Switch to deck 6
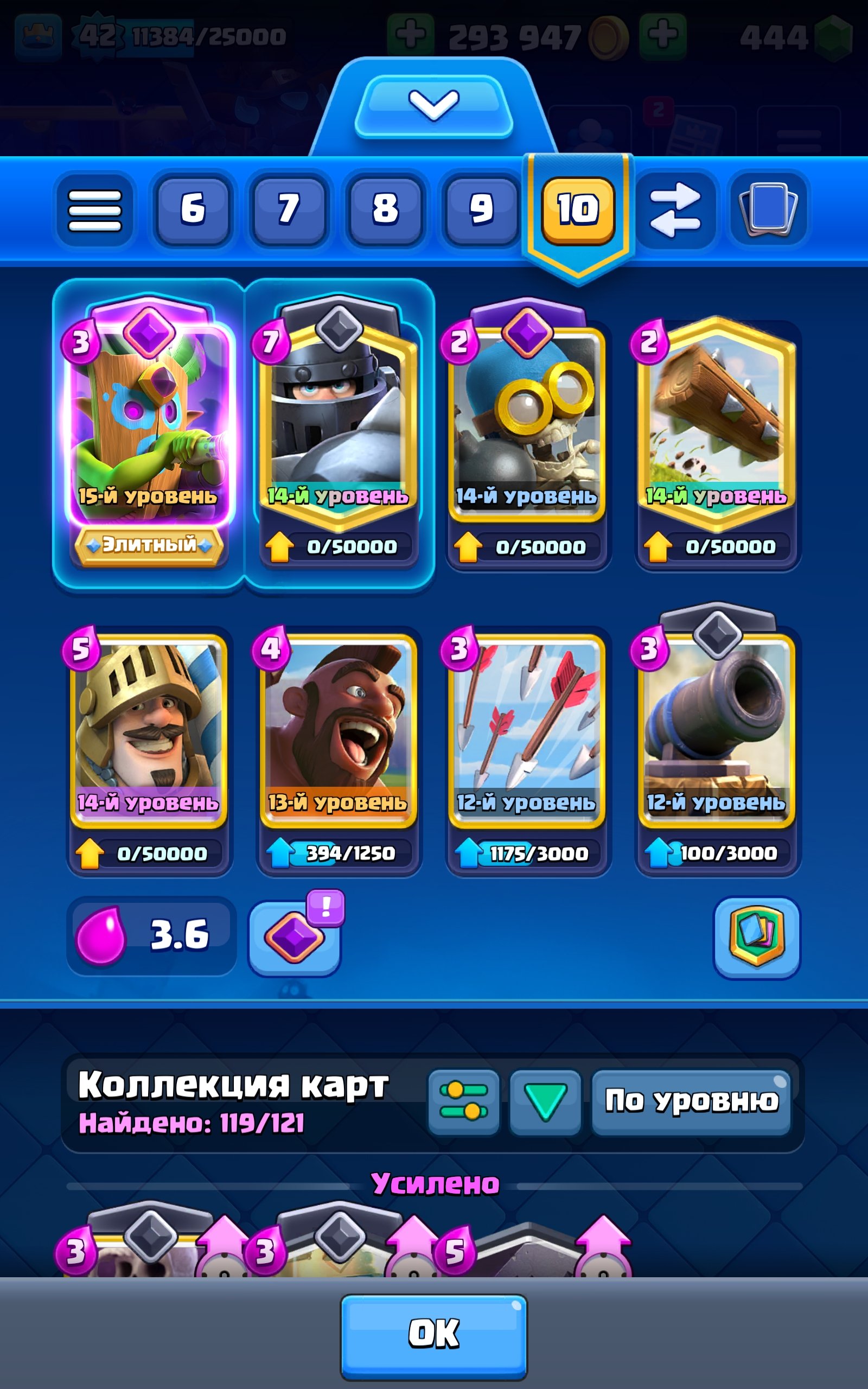Image resolution: width=868 pixels, height=1389 pixels. click(x=193, y=209)
